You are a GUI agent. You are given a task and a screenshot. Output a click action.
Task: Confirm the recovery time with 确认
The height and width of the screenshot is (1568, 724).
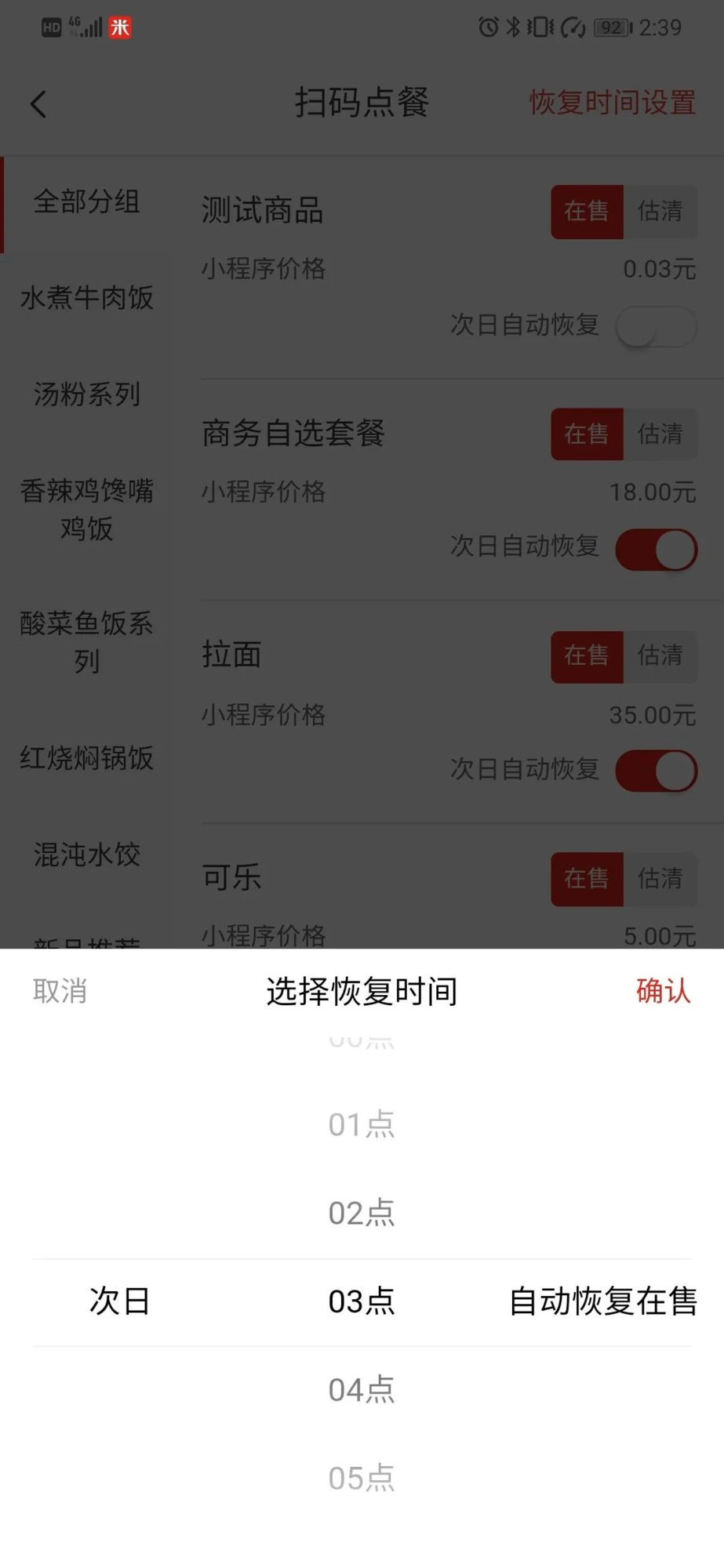pyautogui.click(x=663, y=991)
